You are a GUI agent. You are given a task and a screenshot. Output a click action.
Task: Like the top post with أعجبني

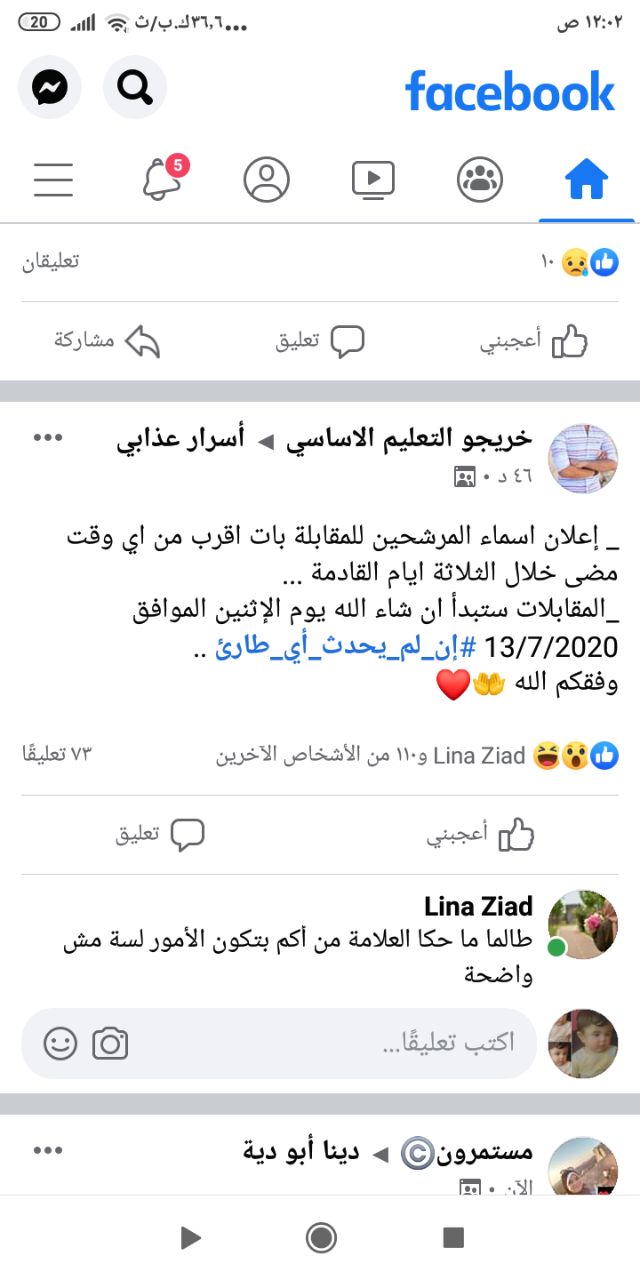[x=534, y=341]
